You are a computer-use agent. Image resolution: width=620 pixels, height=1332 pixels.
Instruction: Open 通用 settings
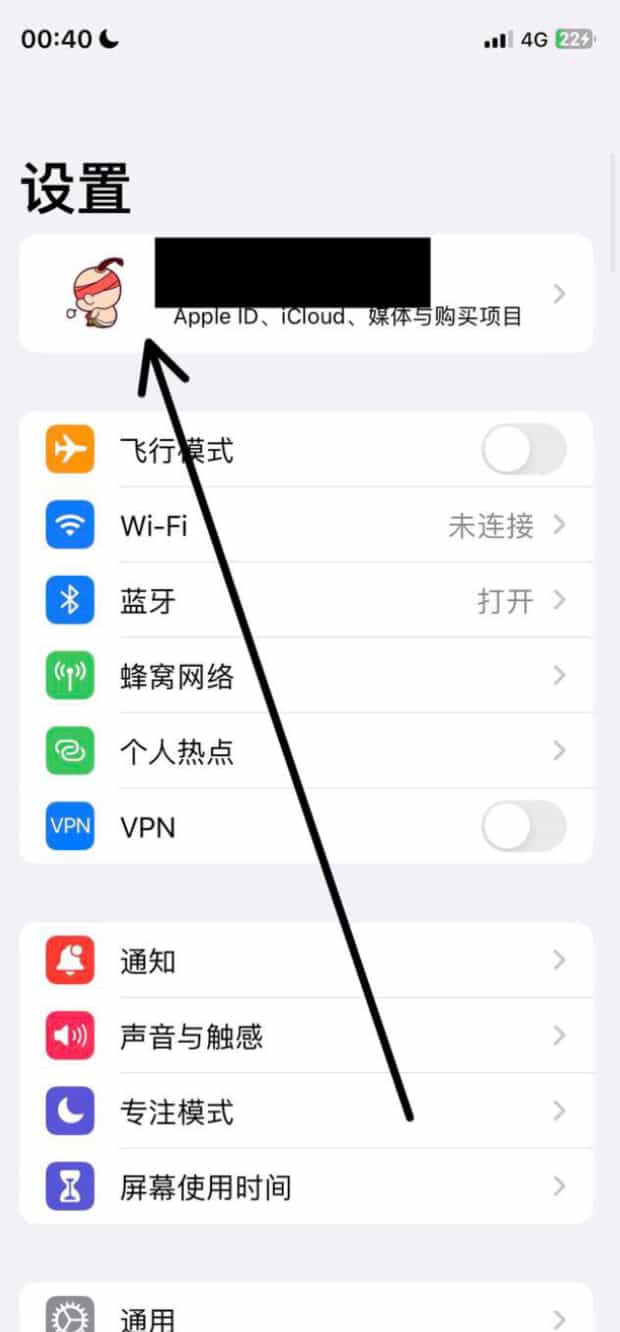306,1310
